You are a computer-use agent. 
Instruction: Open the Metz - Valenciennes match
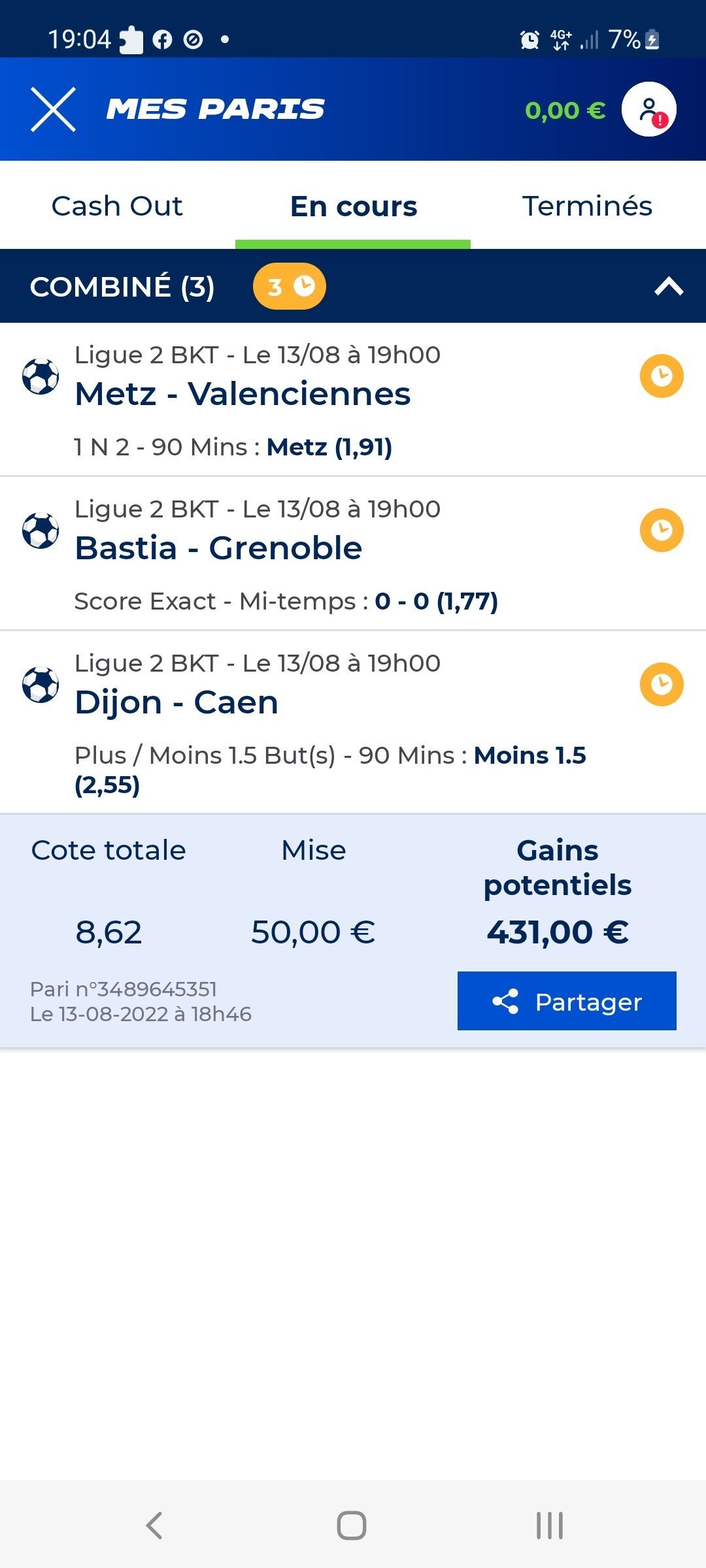pos(353,400)
